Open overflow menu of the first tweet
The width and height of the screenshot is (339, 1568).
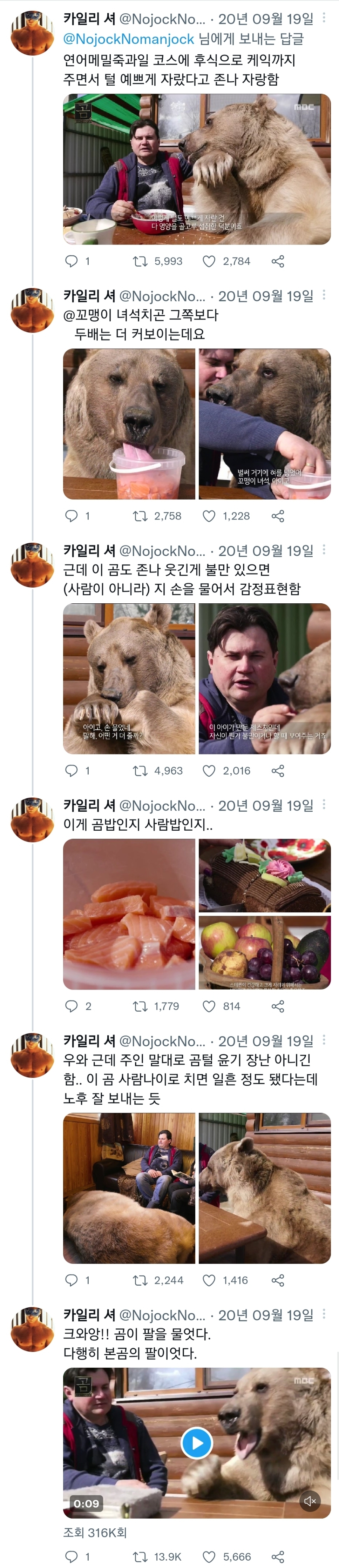(x=324, y=18)
